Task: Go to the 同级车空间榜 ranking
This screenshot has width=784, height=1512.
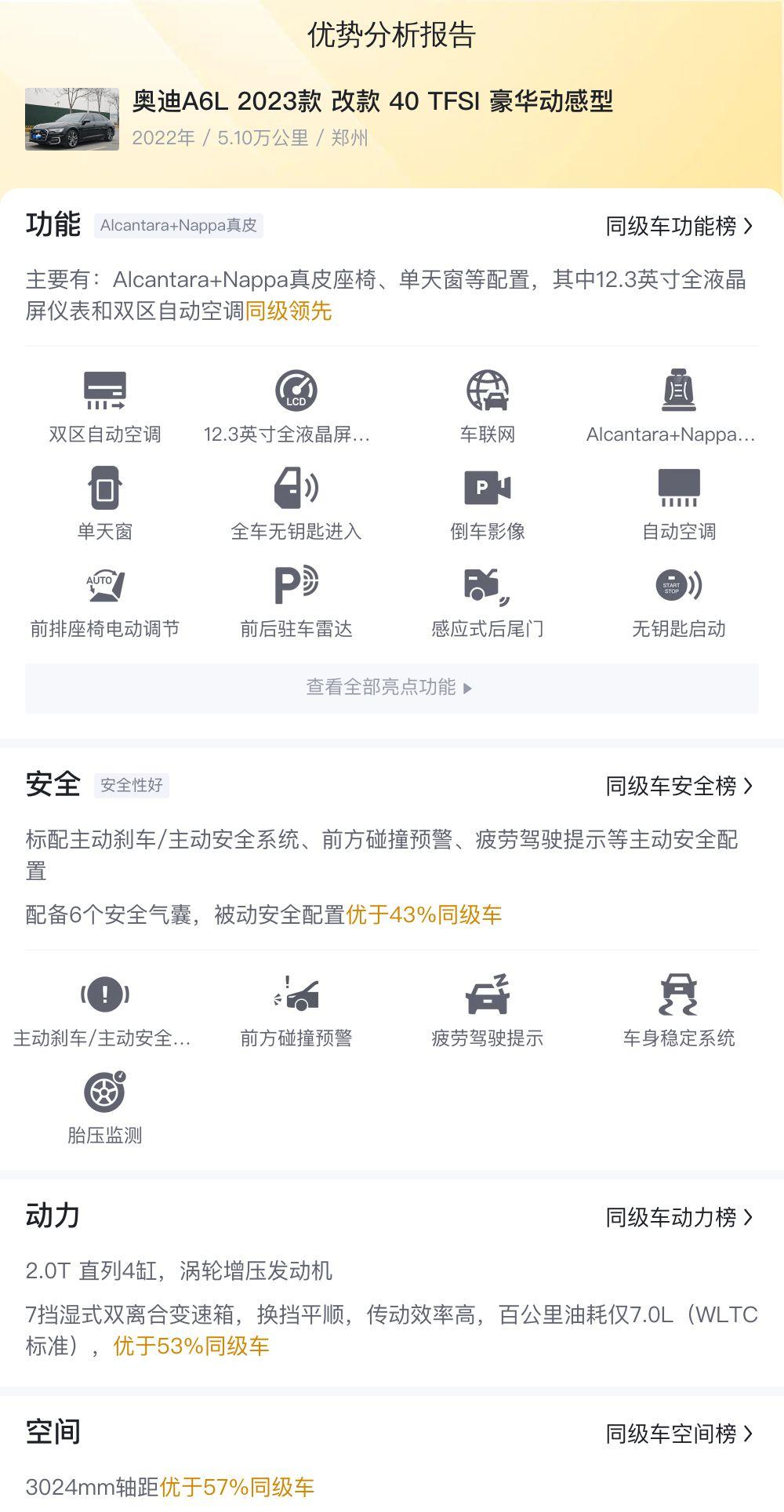Action: 679,1434
